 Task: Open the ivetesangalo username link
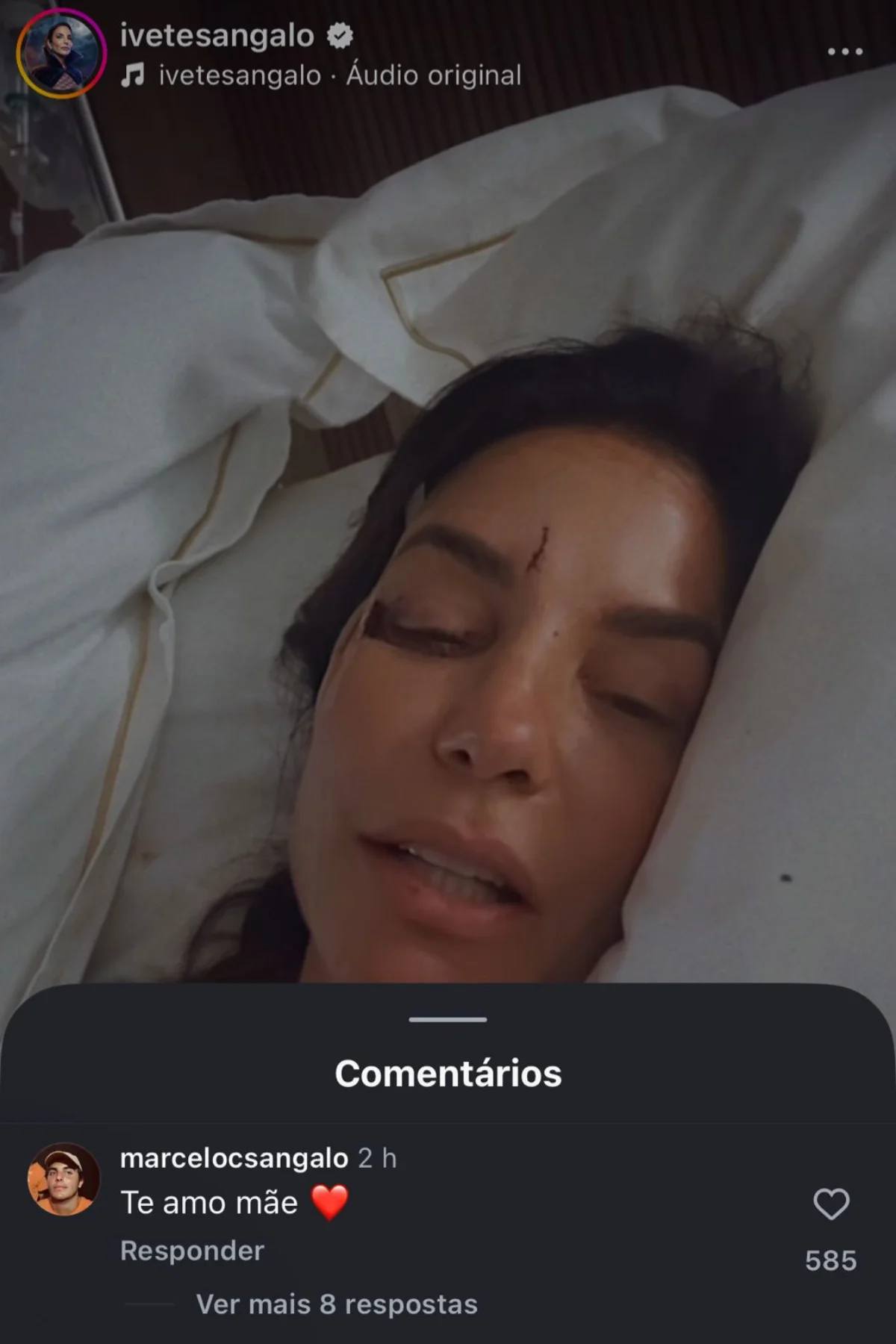[217, 35]
